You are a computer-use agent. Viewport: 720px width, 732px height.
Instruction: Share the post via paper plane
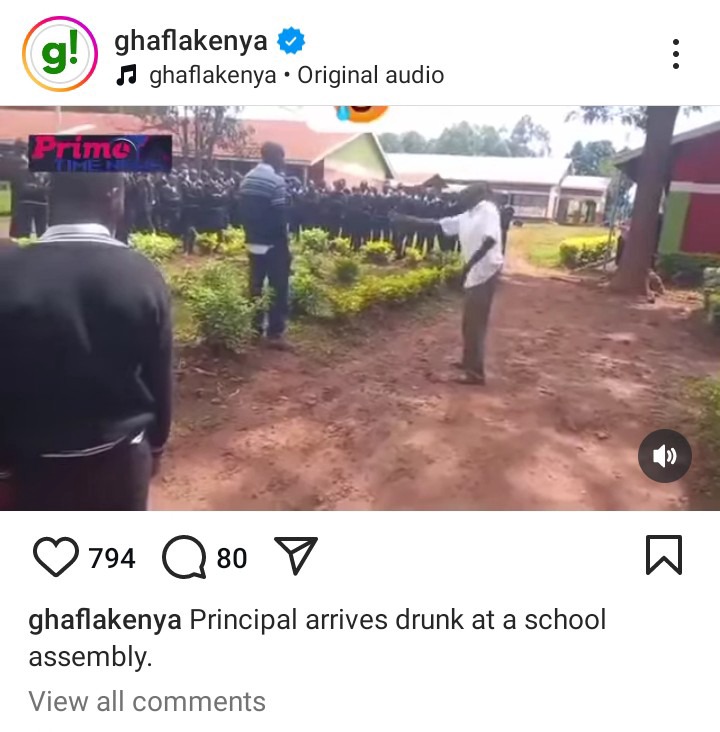click(x=295, y=556)
